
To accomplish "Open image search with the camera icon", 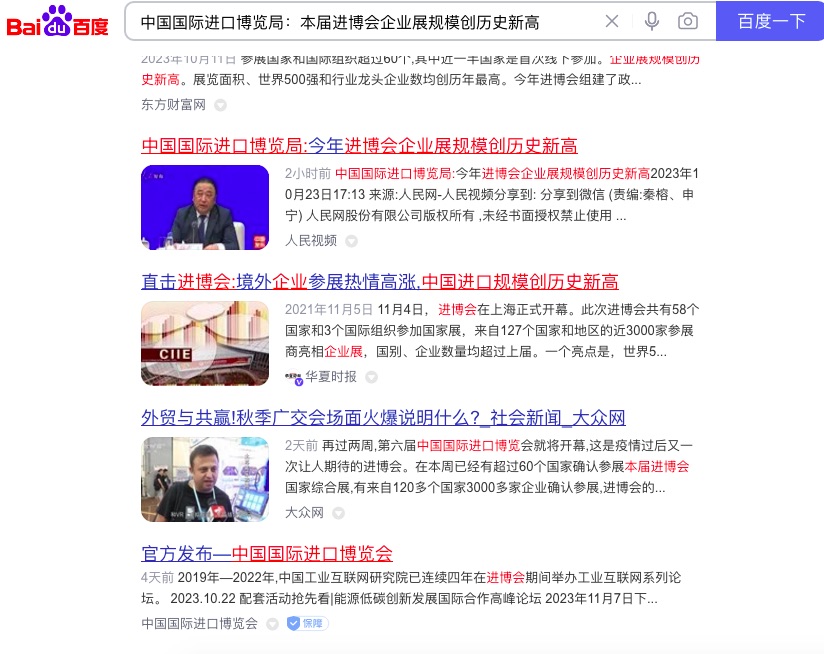I will tap(688, 21).
